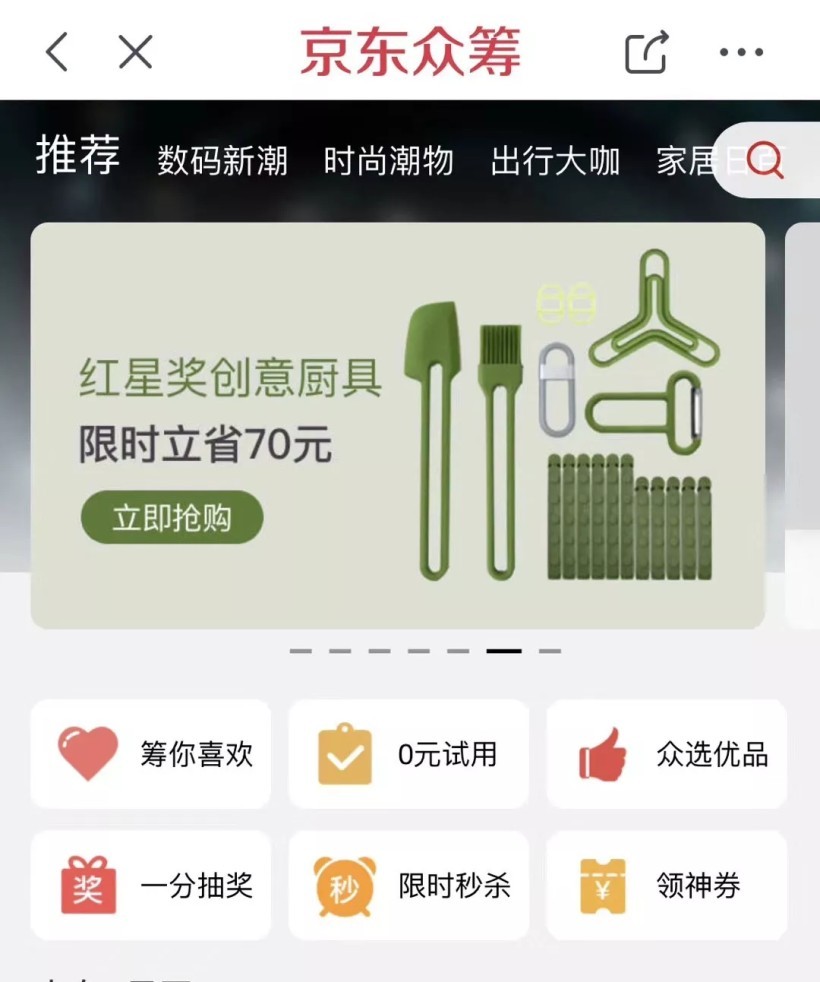Switch to the 推荐 tab
The height and width of the screenshot is (982, 820).
click(78, 157)
